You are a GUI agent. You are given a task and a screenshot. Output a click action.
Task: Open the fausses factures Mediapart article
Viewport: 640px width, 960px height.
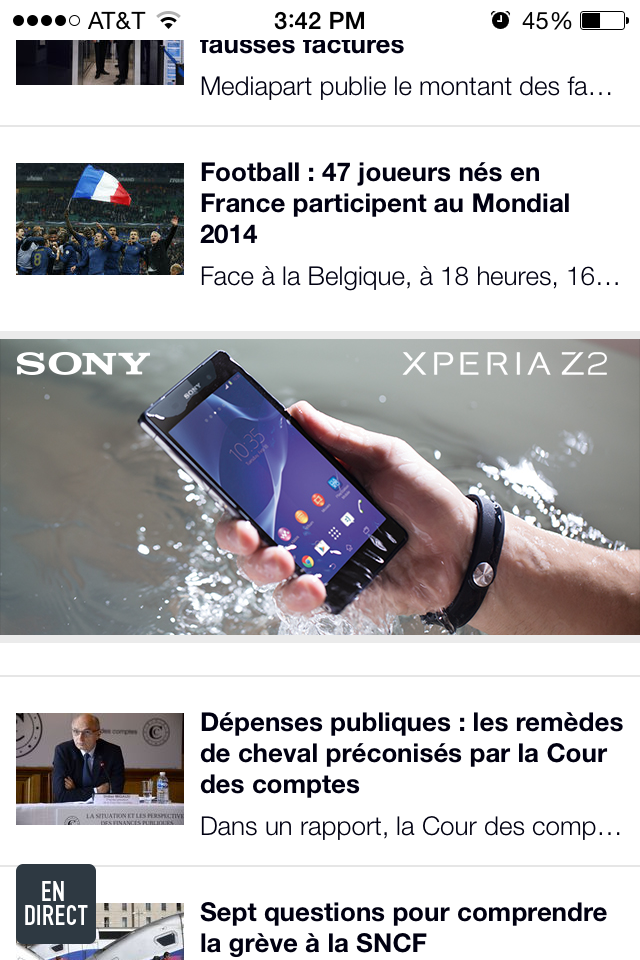[x=400, y=70]
